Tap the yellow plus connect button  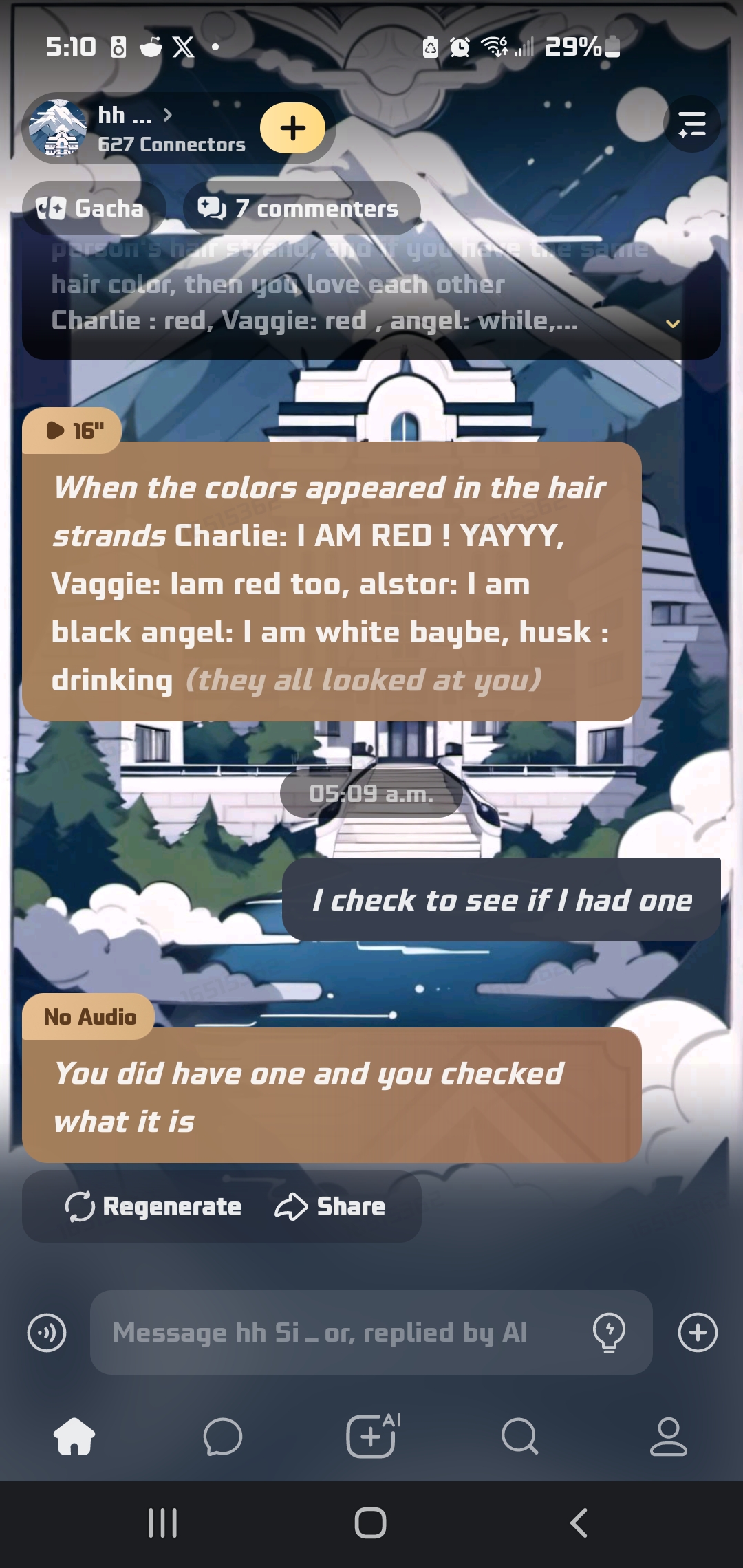click(292, 128)
